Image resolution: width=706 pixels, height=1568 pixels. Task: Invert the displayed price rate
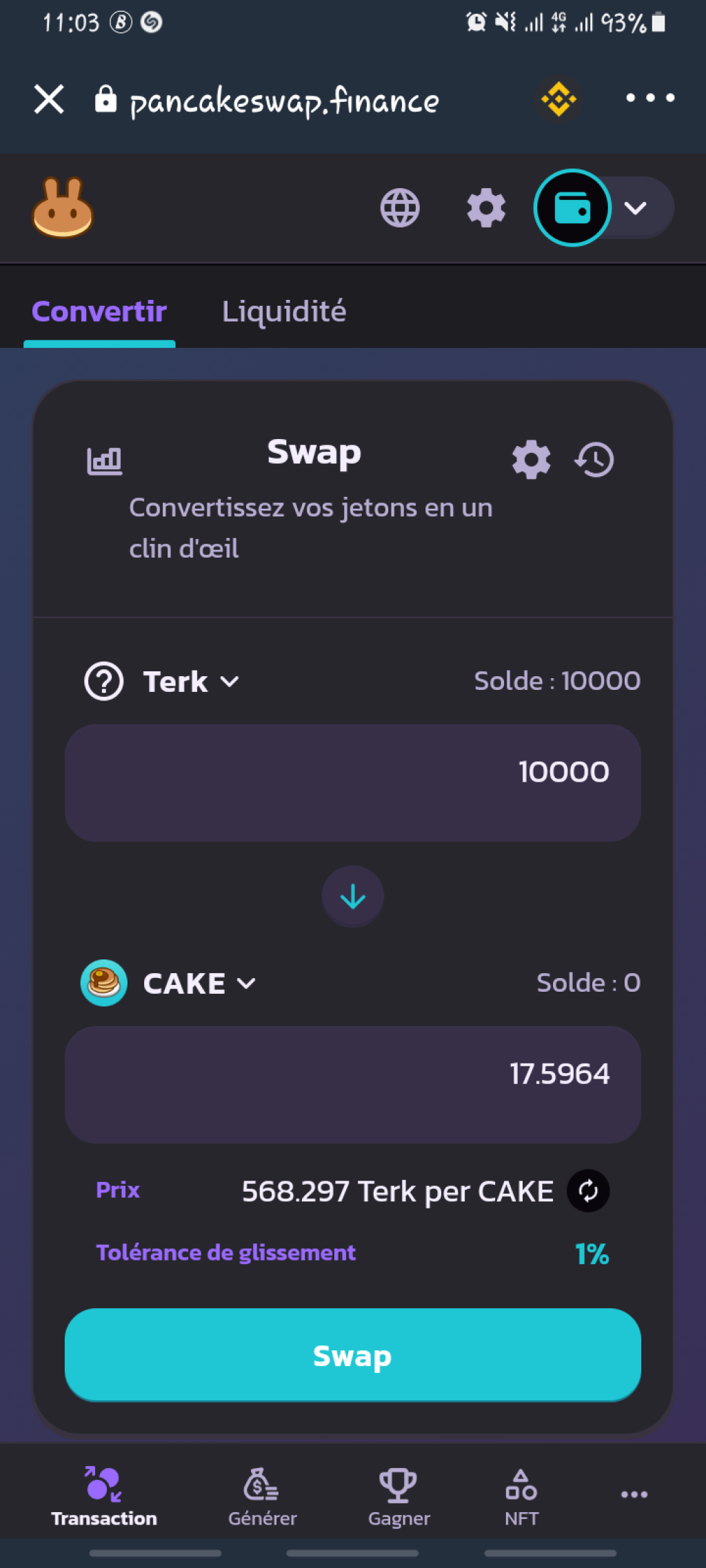coord(587,1191)
